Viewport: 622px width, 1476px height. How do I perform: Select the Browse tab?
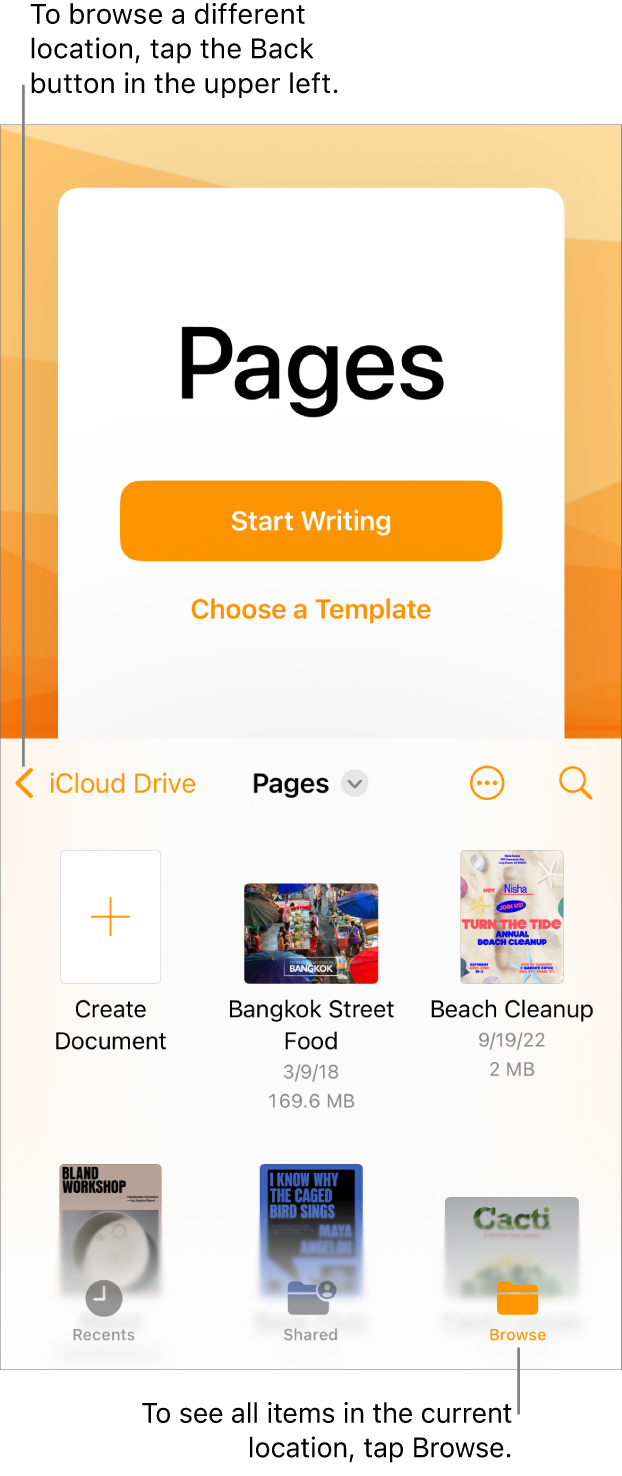point(517,1312)
